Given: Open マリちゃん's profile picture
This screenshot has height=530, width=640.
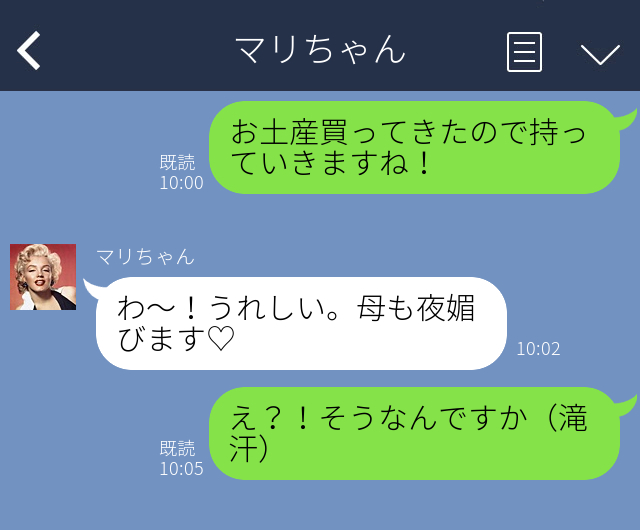Looking at the screenshot, I should 43,277.
